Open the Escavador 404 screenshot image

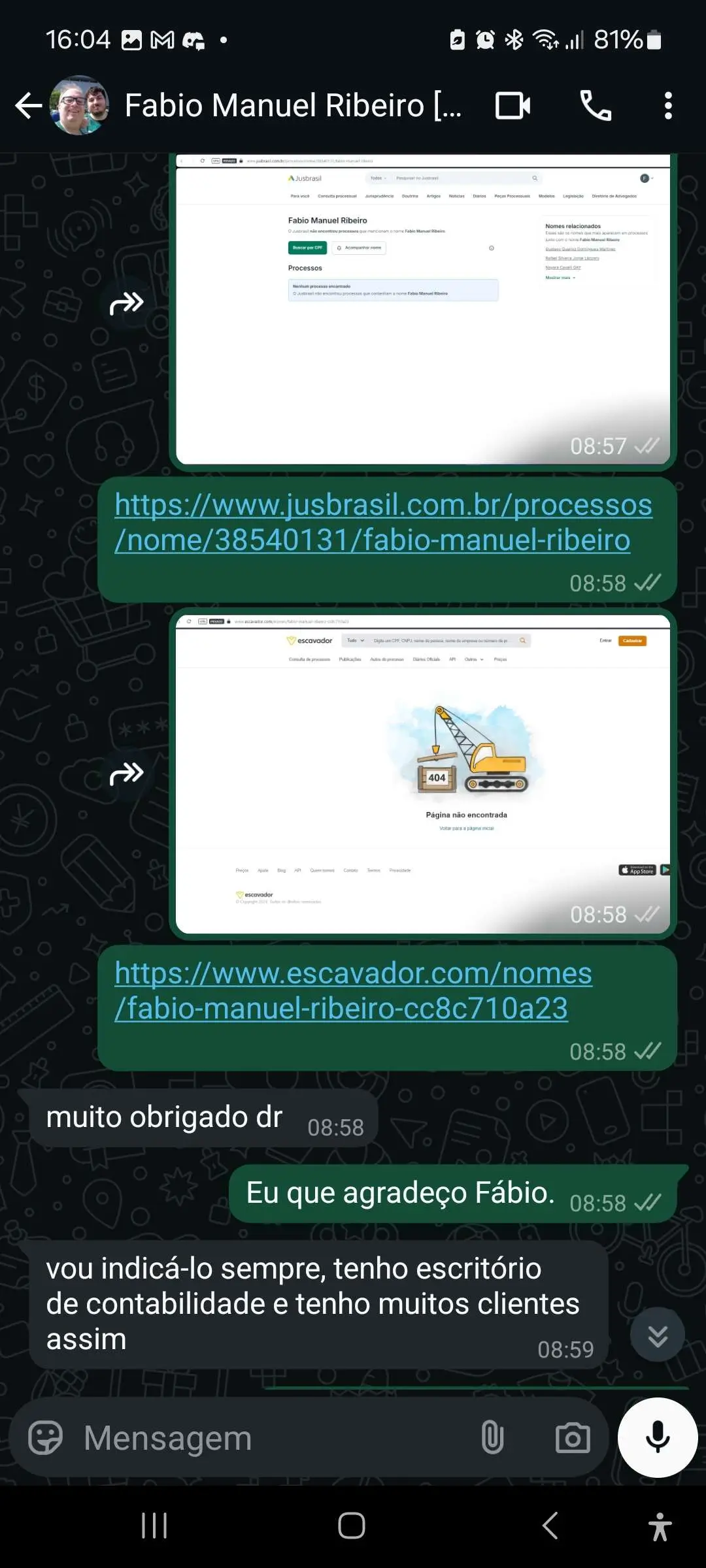tap(423, 774)
